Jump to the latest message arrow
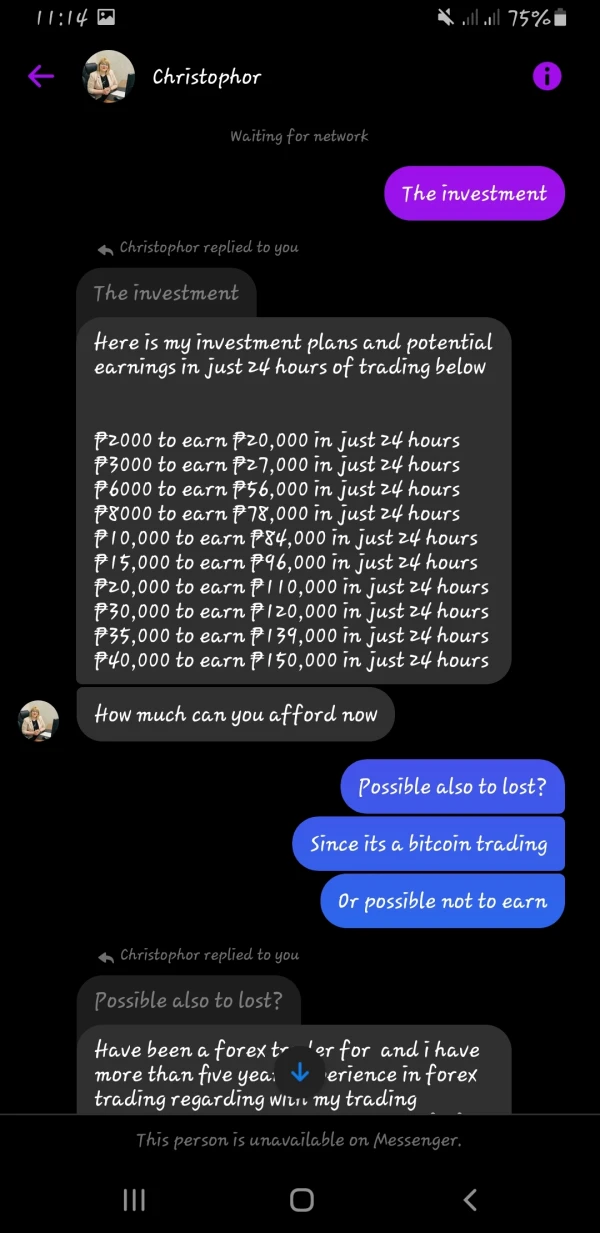 coord(299,1073)
